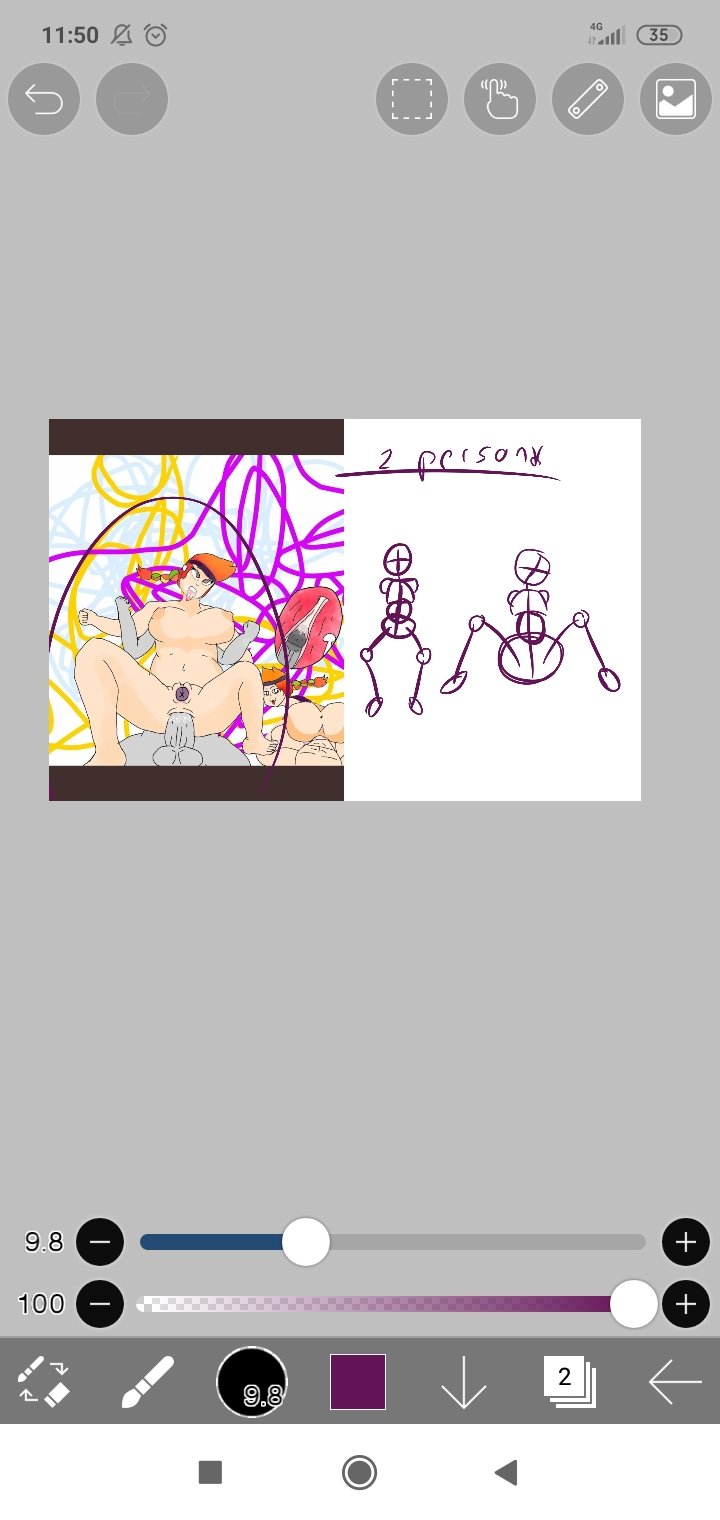The image size is (720, 1520).
Task: Go to the system home screen
Action: (359, 1472)
